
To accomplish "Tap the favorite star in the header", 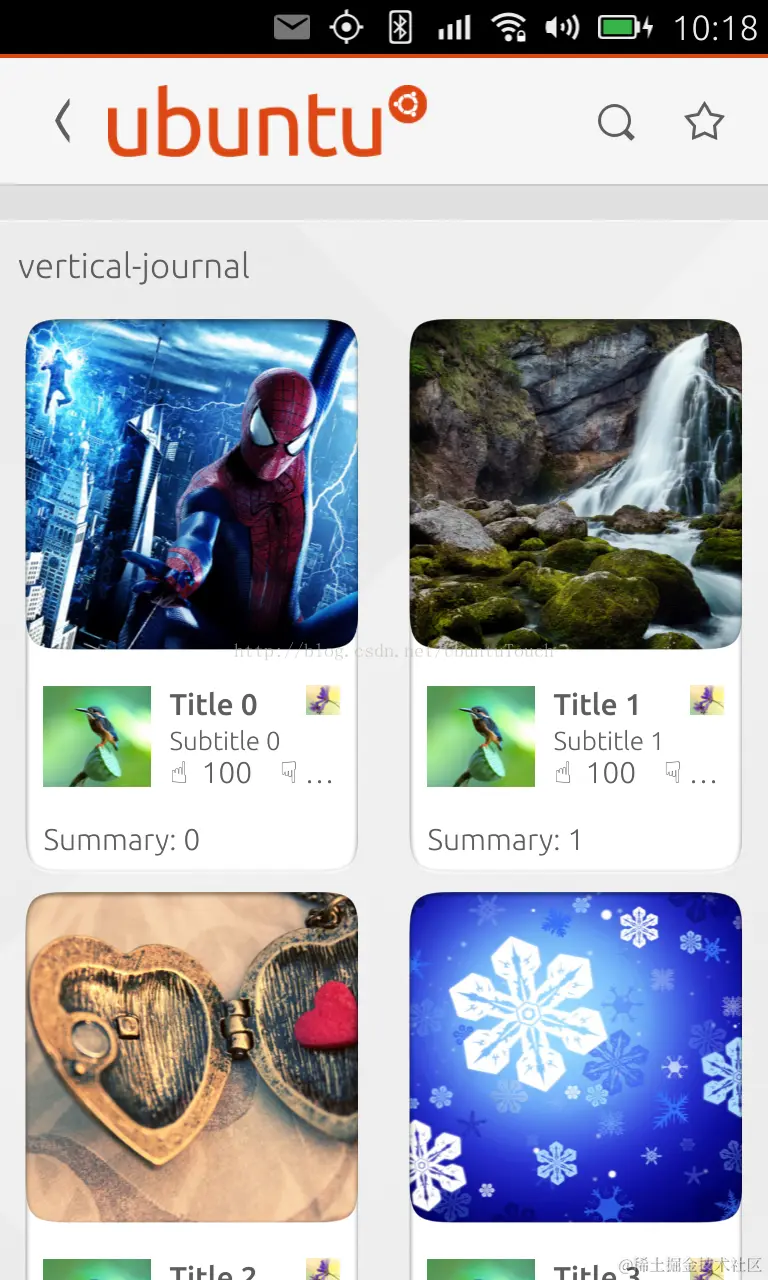I will point(704,123).
